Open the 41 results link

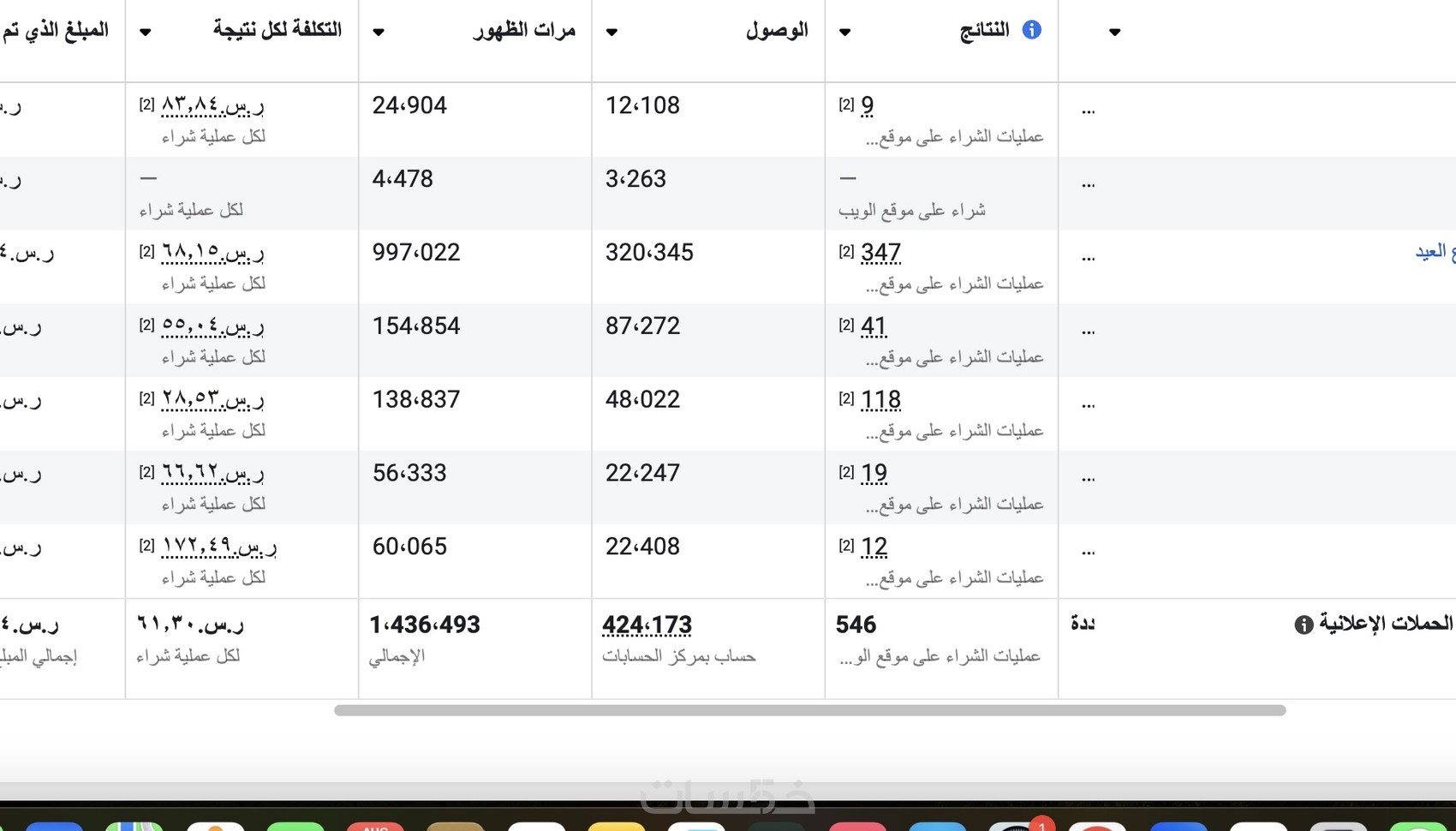coord(874,326)
